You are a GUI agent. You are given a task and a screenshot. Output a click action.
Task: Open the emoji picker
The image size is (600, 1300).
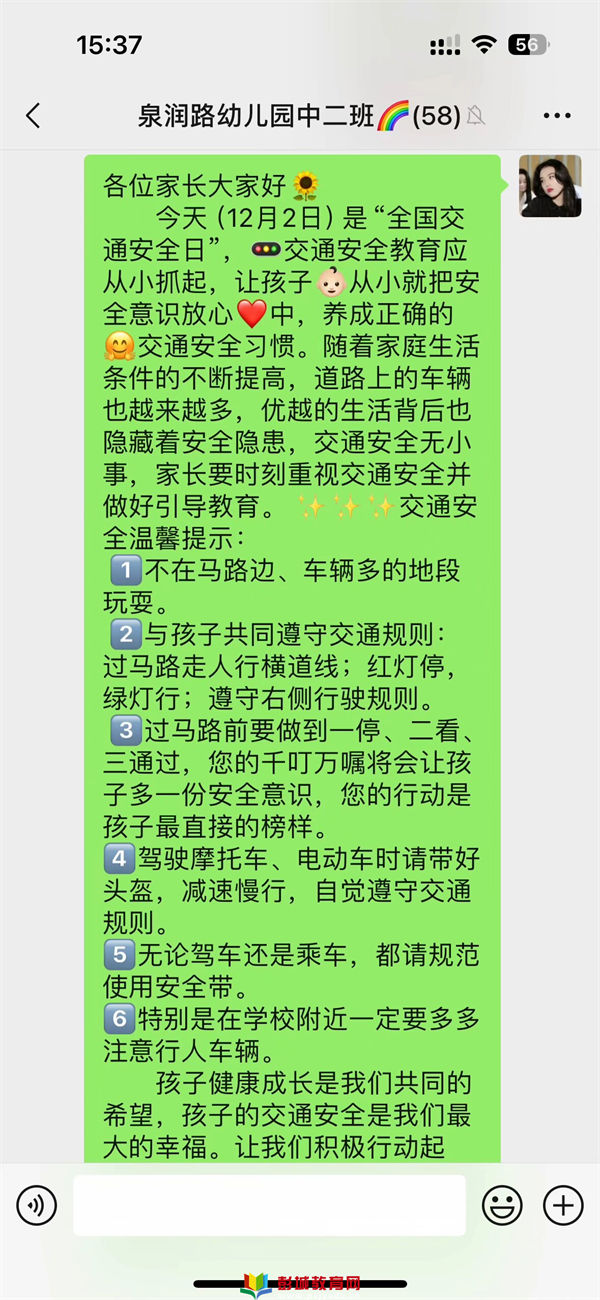[x=502, y=1205]
